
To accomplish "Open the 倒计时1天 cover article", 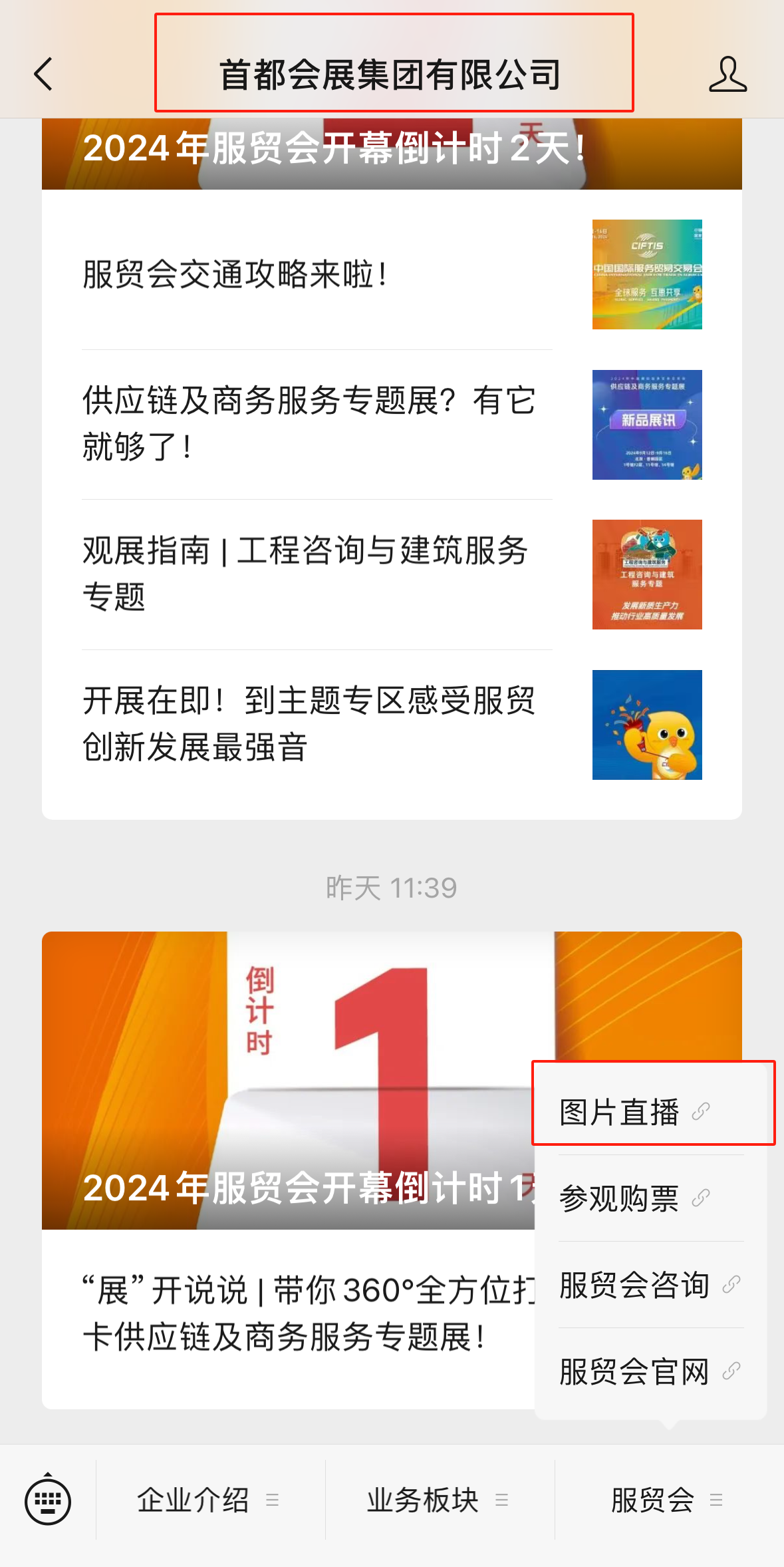I will 286,1079.
